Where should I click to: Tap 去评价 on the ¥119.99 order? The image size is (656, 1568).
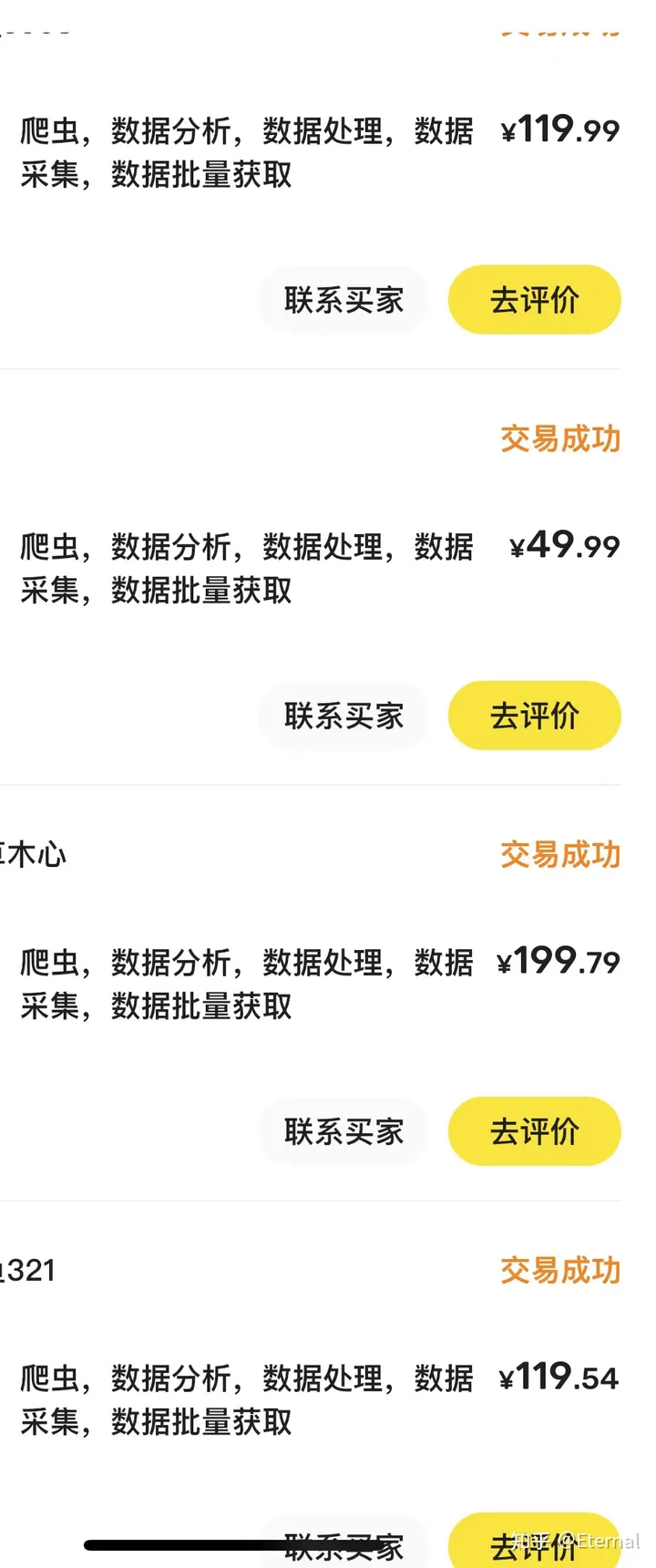(x=534, y=300)
